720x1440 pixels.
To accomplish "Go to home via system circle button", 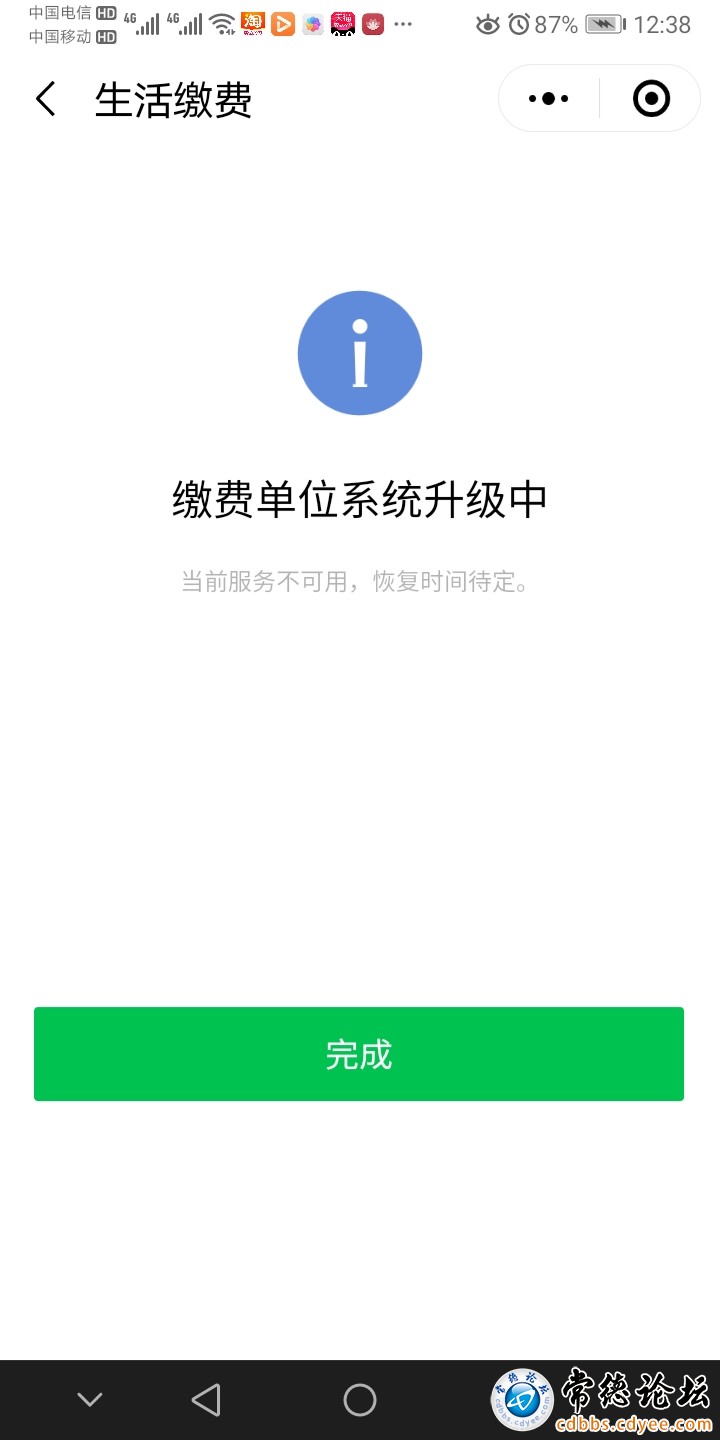I will (359, 1399).
